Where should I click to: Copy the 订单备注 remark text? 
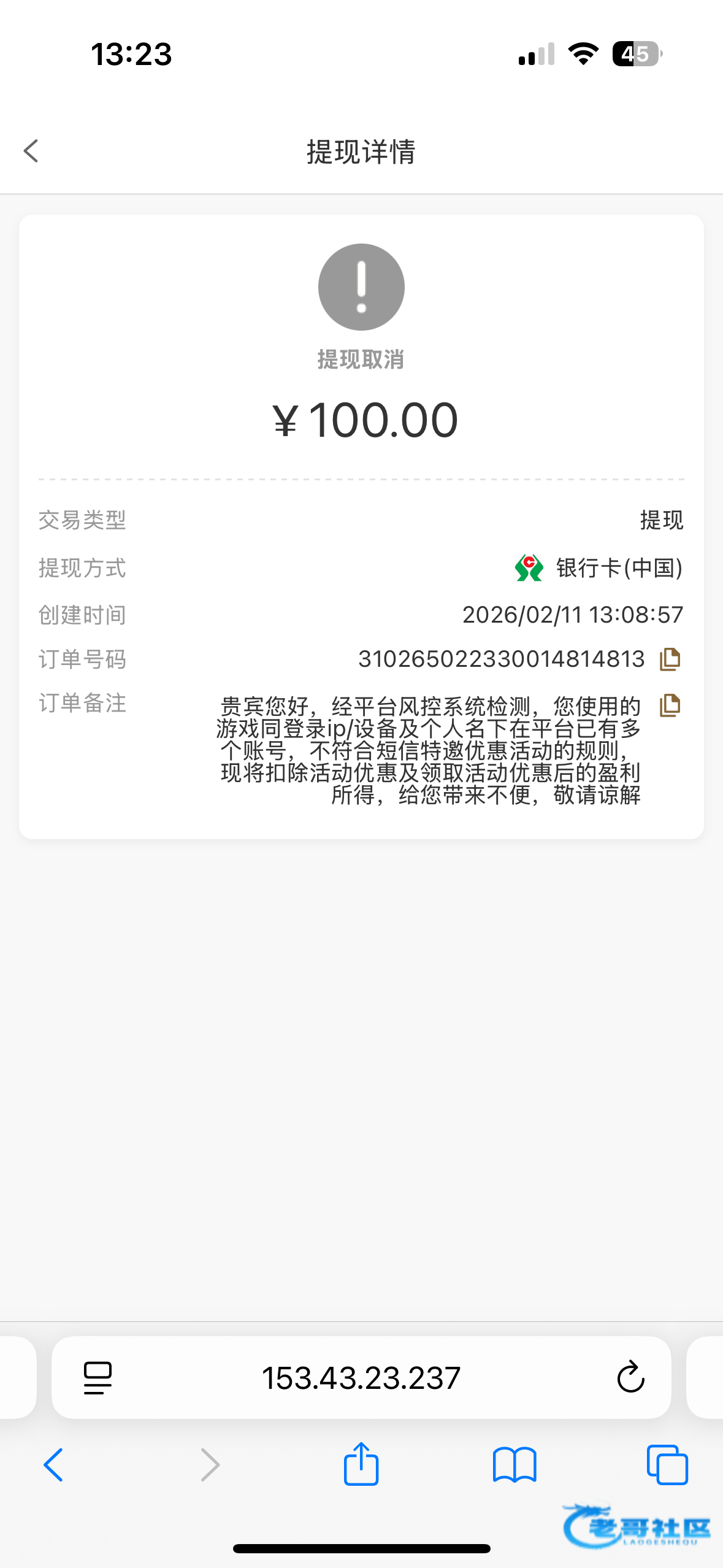pyautogui.click(x=670, y=706)
